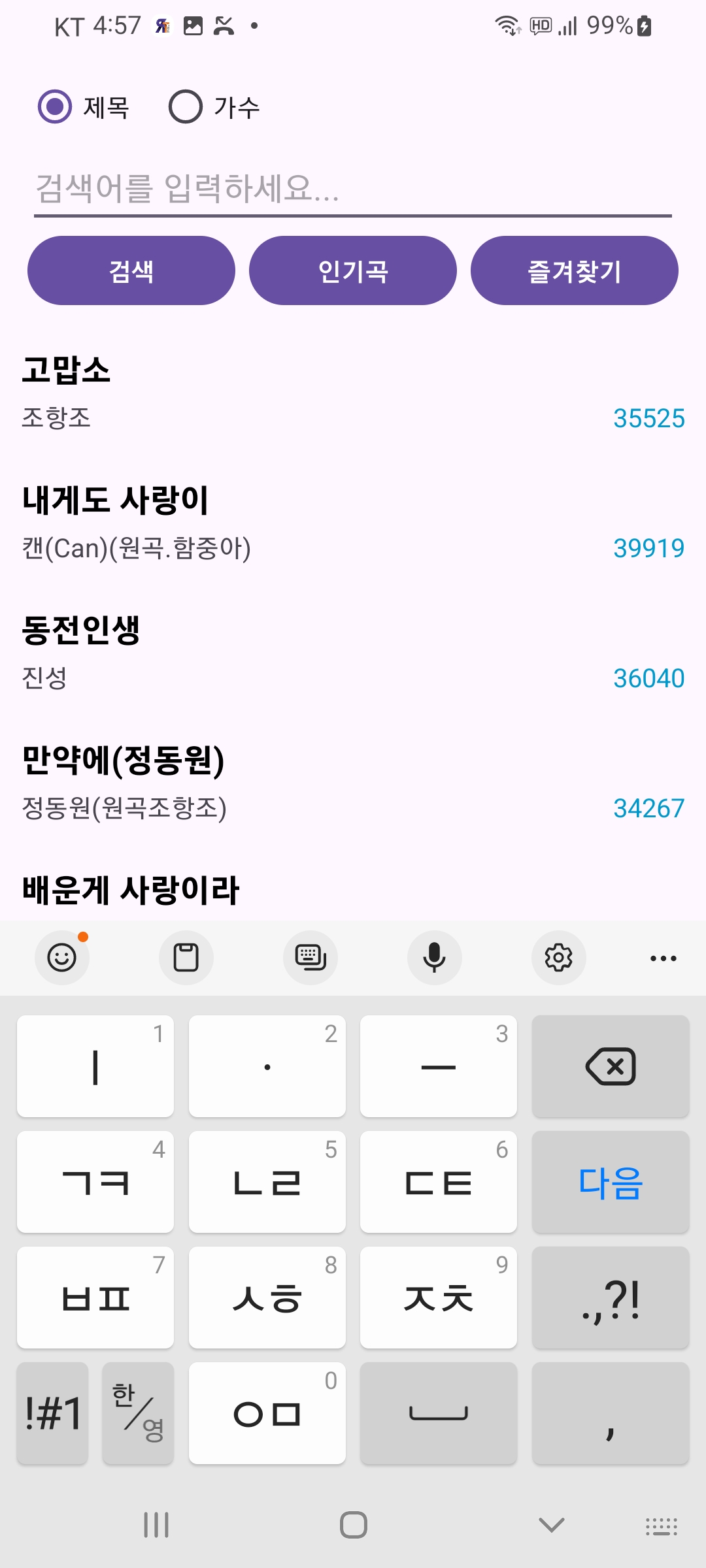
Task: Open 즐겨찾기 favorites
Action: click(574, 270)
